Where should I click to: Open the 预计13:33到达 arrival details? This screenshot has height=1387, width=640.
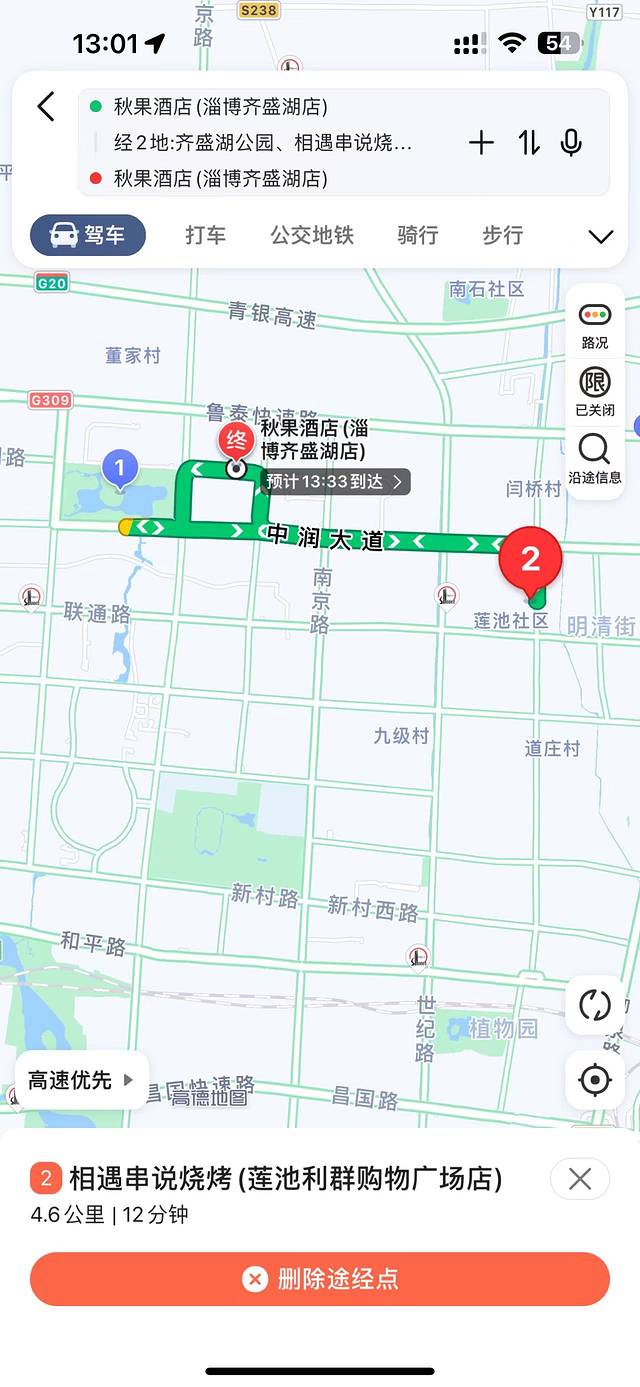(335, 481)
